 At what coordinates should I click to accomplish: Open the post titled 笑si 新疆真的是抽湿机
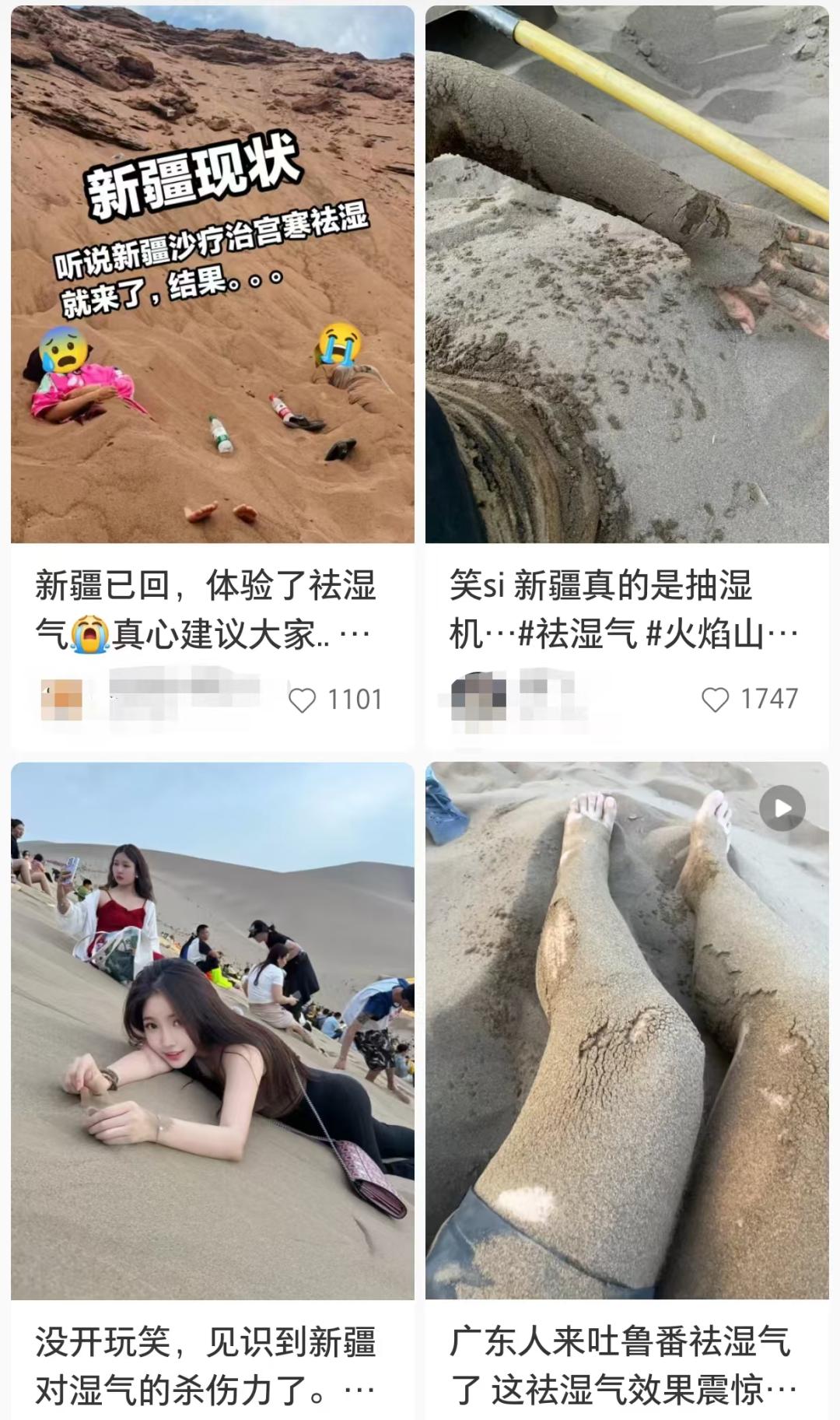(624, 610)
